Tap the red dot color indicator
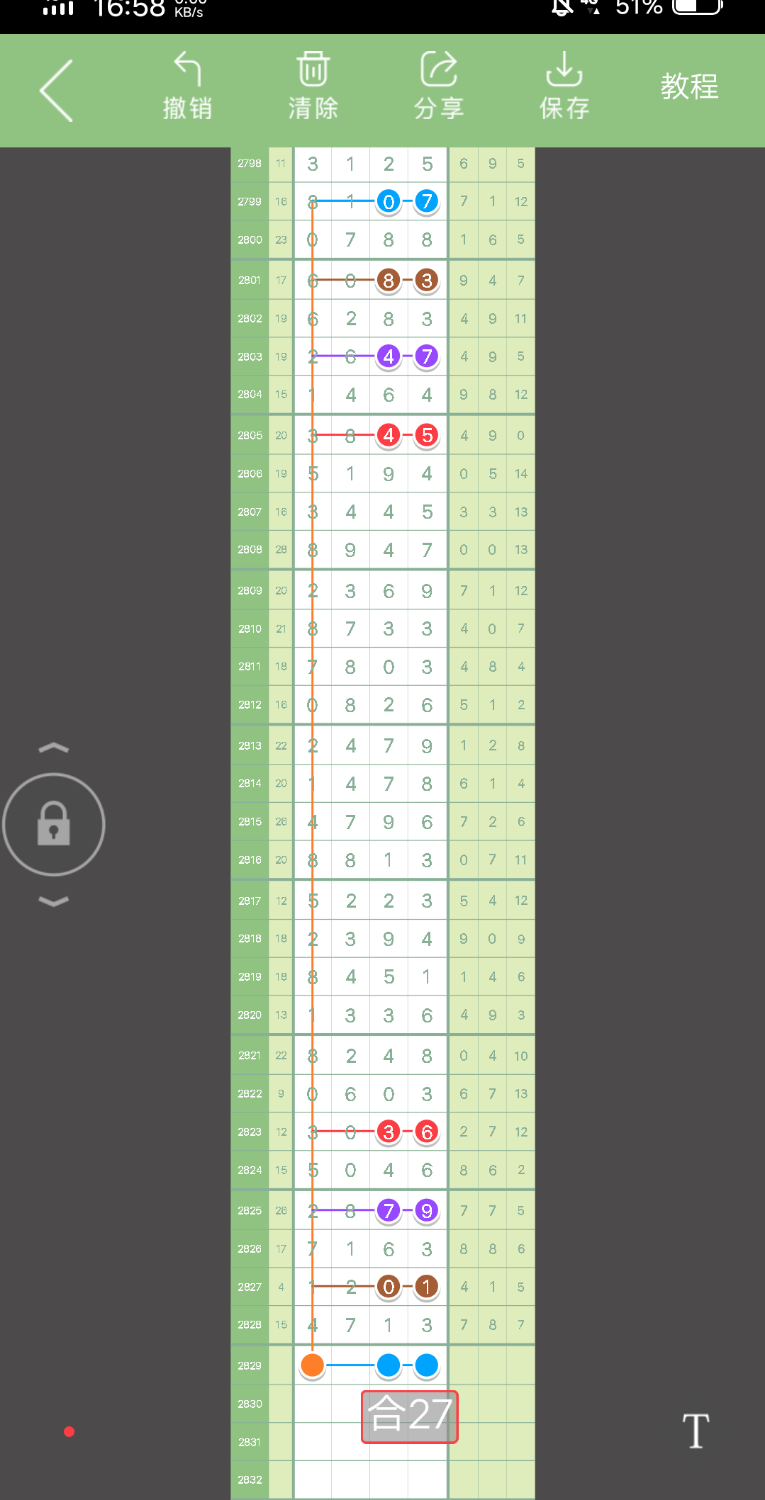765x1500 pixels. tap(69, 1432)
